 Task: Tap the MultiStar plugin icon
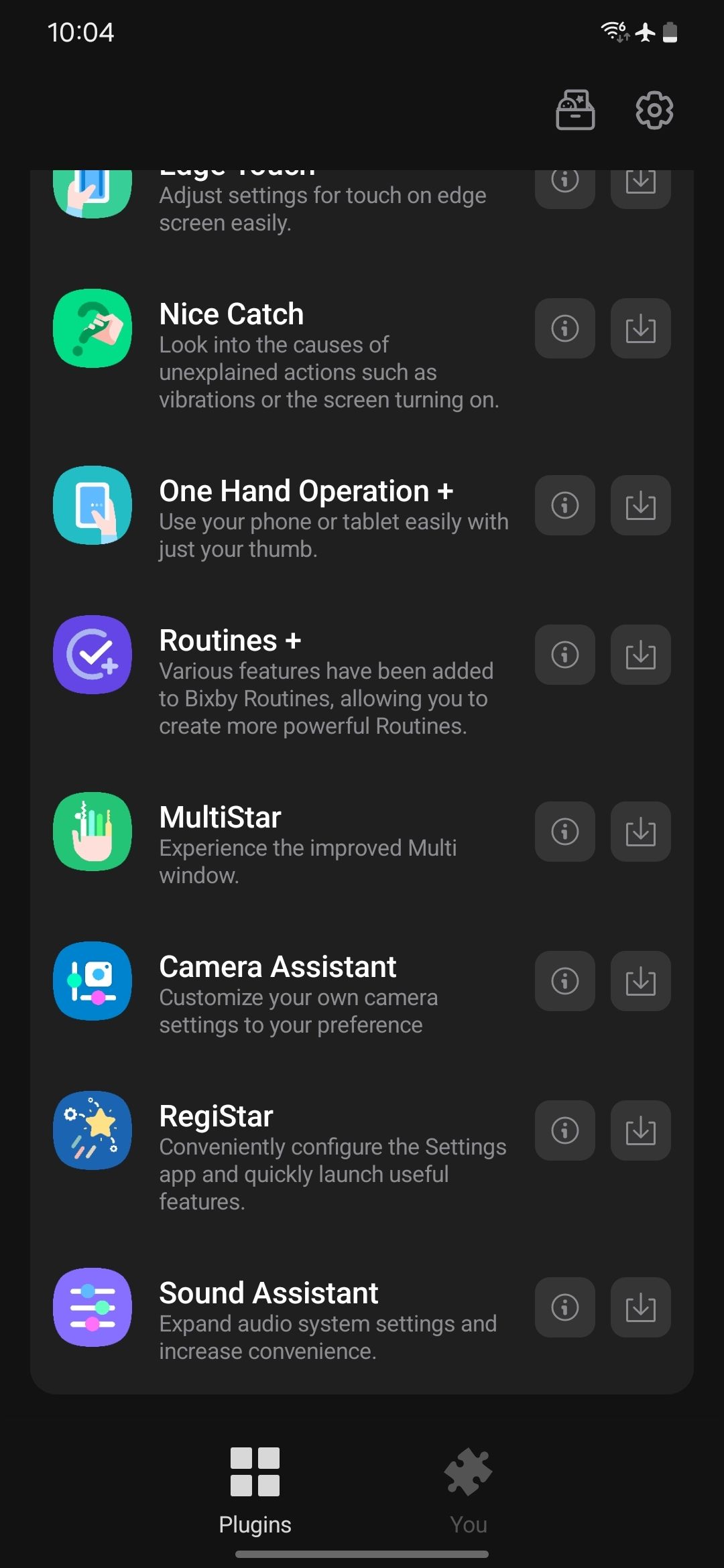tap(93, 831)
